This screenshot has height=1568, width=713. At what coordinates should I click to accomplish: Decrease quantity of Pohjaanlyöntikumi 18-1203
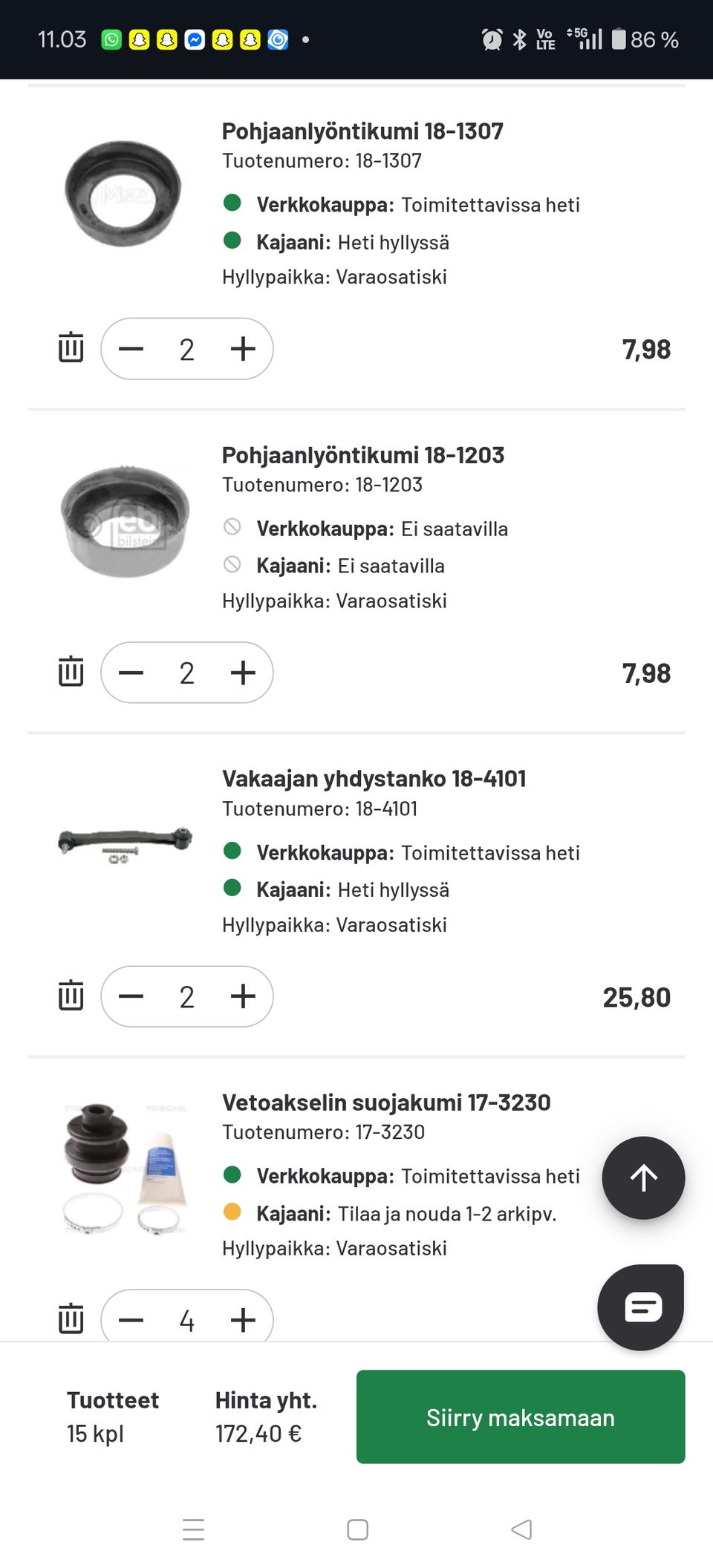coord(131,672)
